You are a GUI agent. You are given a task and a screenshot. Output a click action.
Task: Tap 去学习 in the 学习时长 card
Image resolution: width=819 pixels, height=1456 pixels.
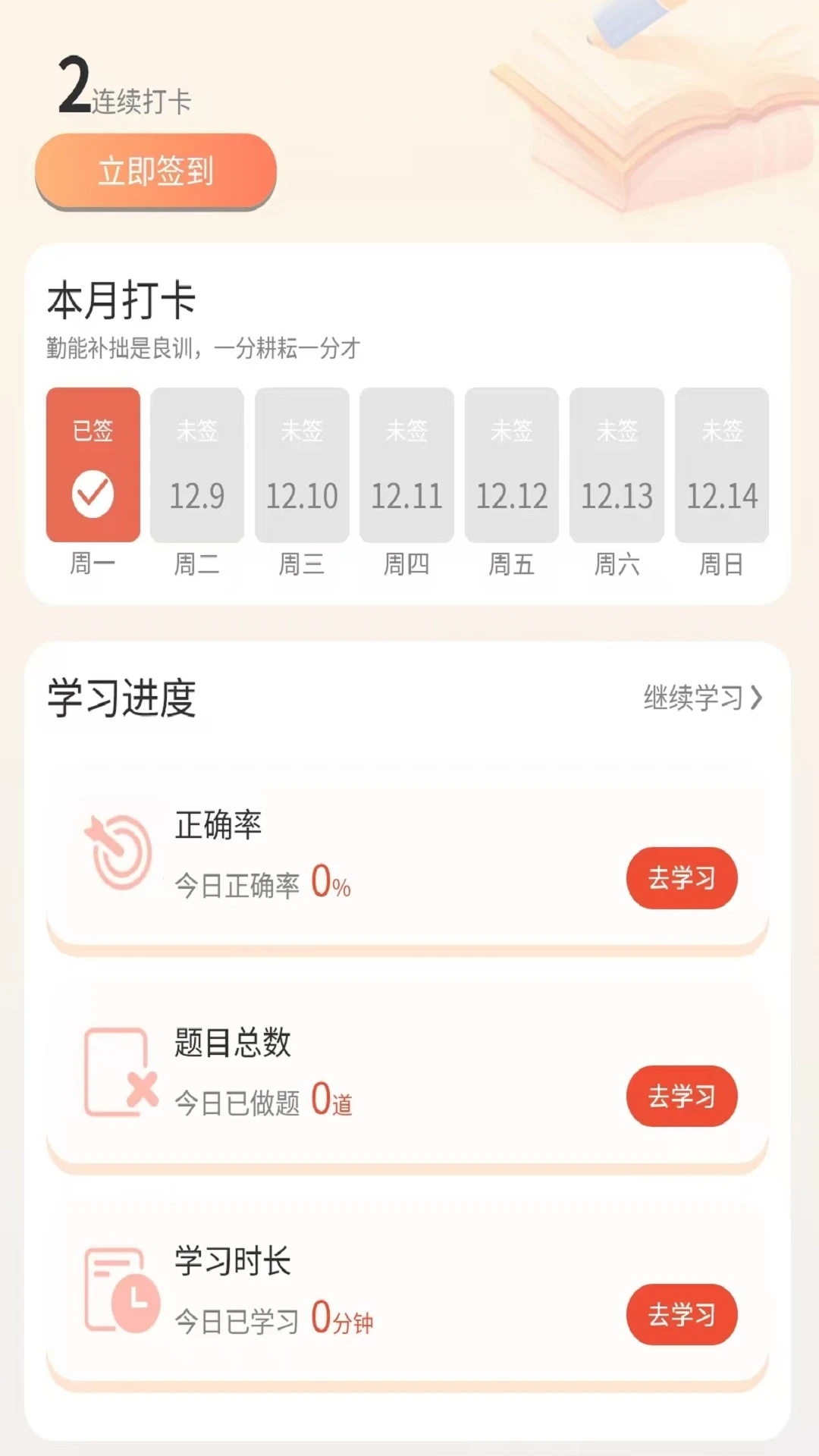682,1314
